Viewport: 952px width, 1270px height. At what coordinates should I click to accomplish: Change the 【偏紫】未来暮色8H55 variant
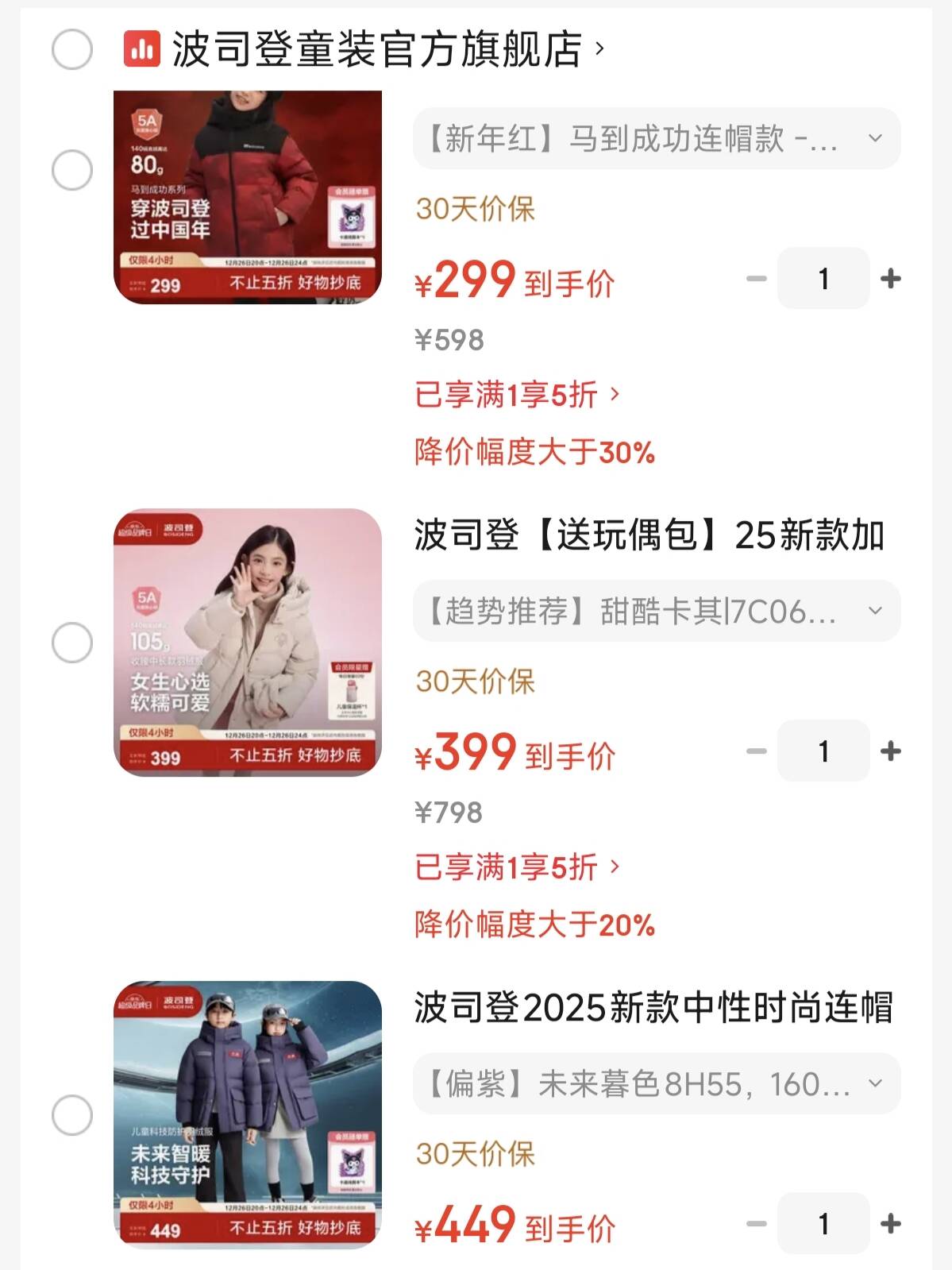click(656, 1083)
